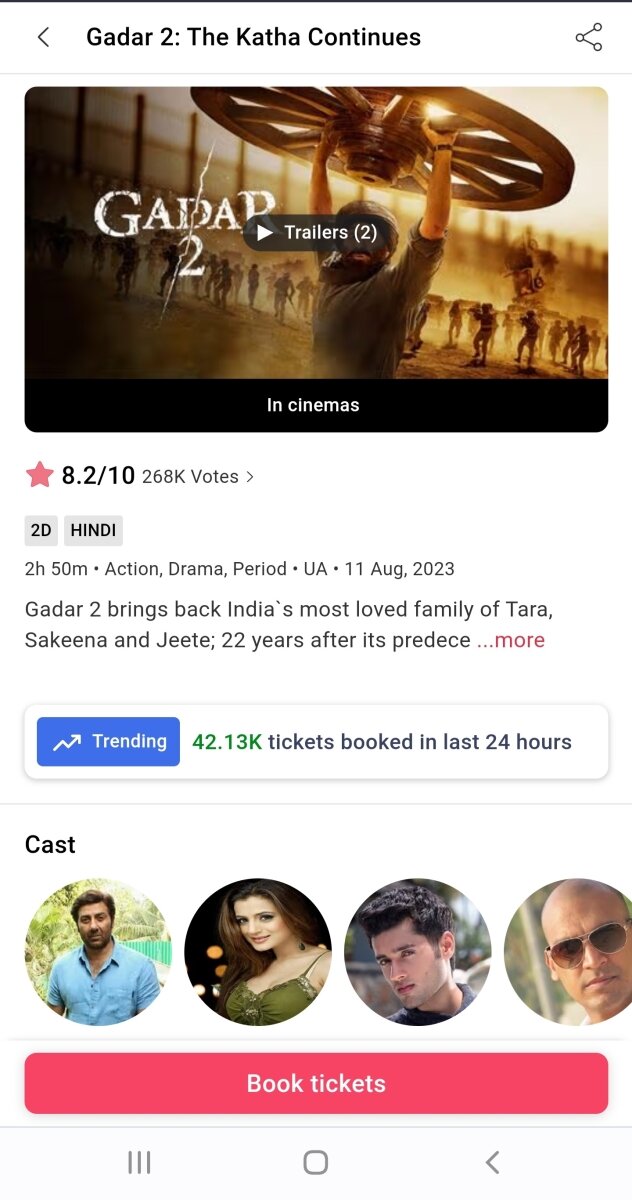Open the first cast member in blue shirt
632x1200 pixels.
point(98,952)
